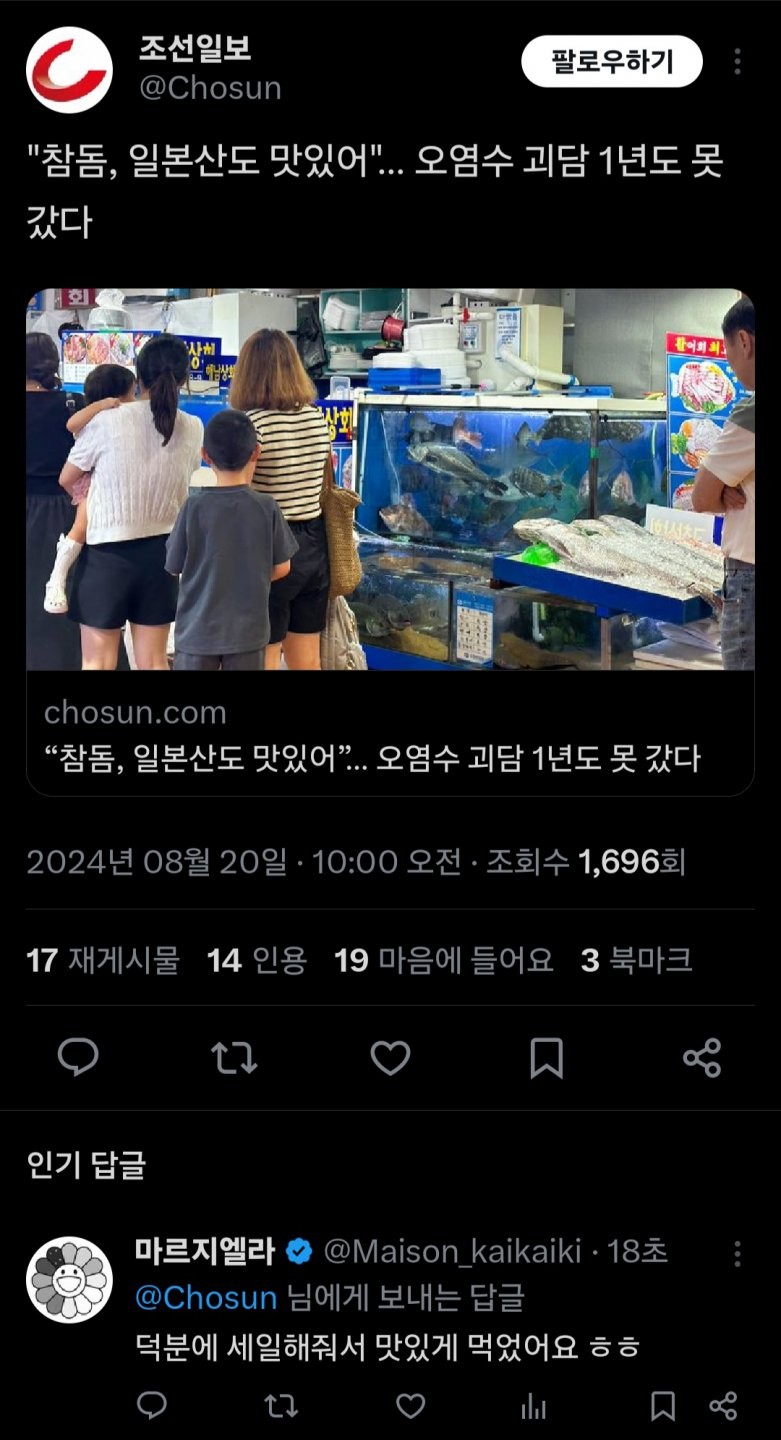Image resolution: width=781 pixels, height=1440 pixels.
Task: Repost 마르지엘라's reply
Action: pos(281,1406)
